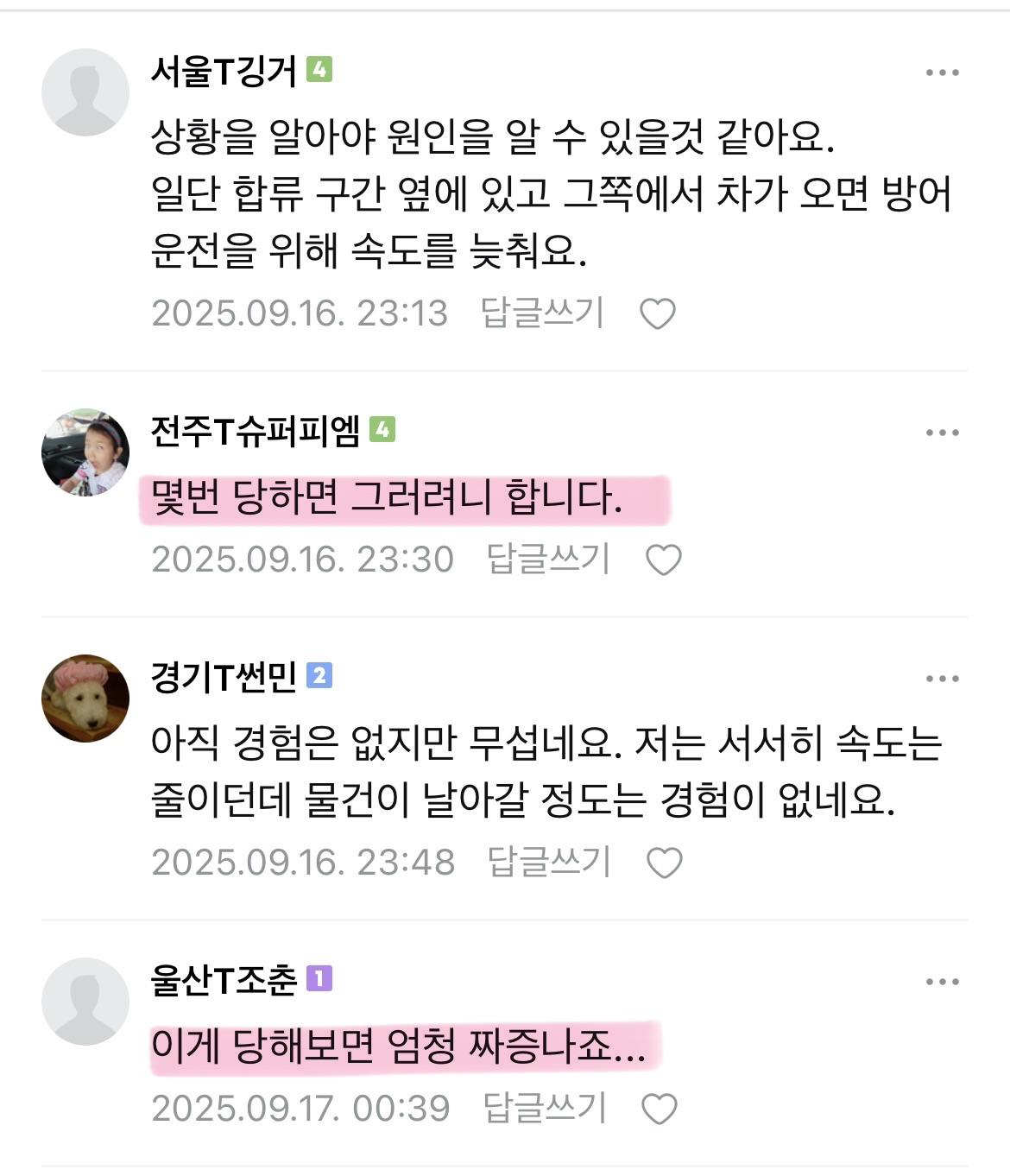Tap 답글쓰기 under 전주T슈퍼피엠's comment
Image resolution: width=1010 pixels, height=1176 pixels.
(x=548, y=559)
